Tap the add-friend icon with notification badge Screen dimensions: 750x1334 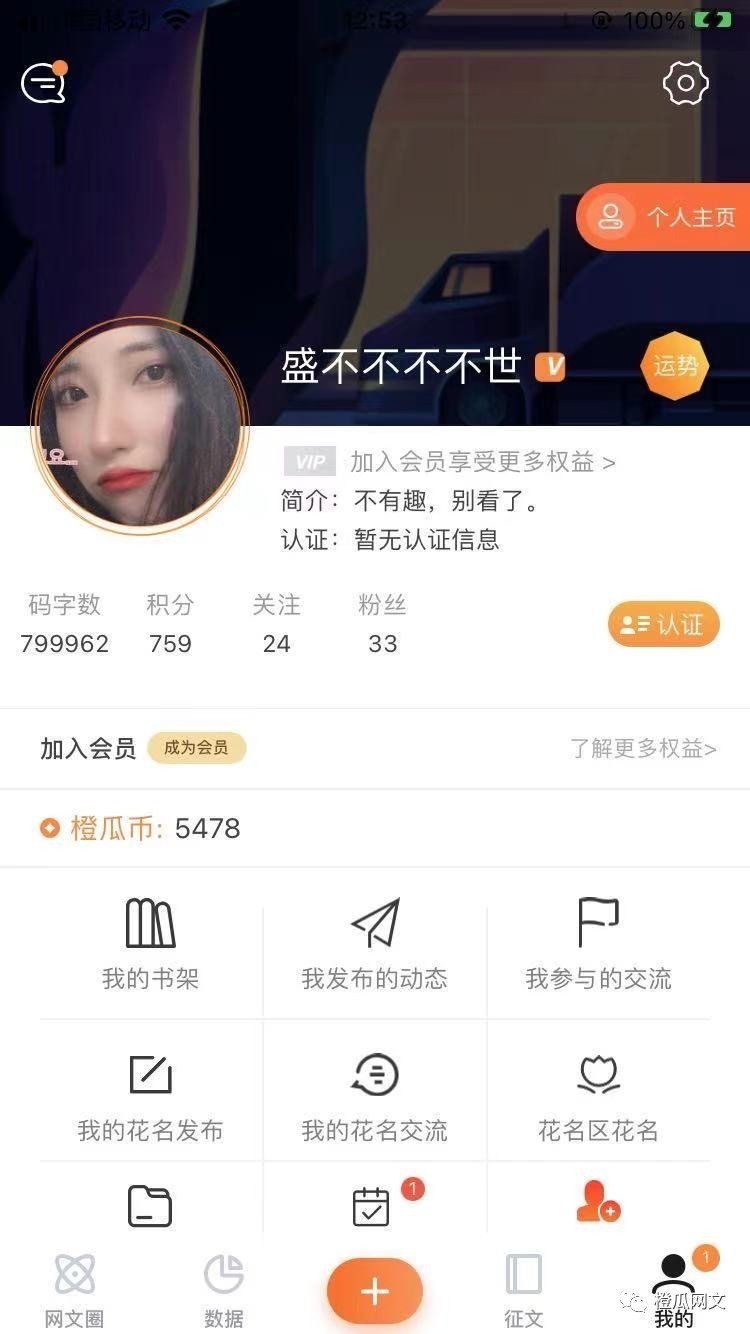598,1206
